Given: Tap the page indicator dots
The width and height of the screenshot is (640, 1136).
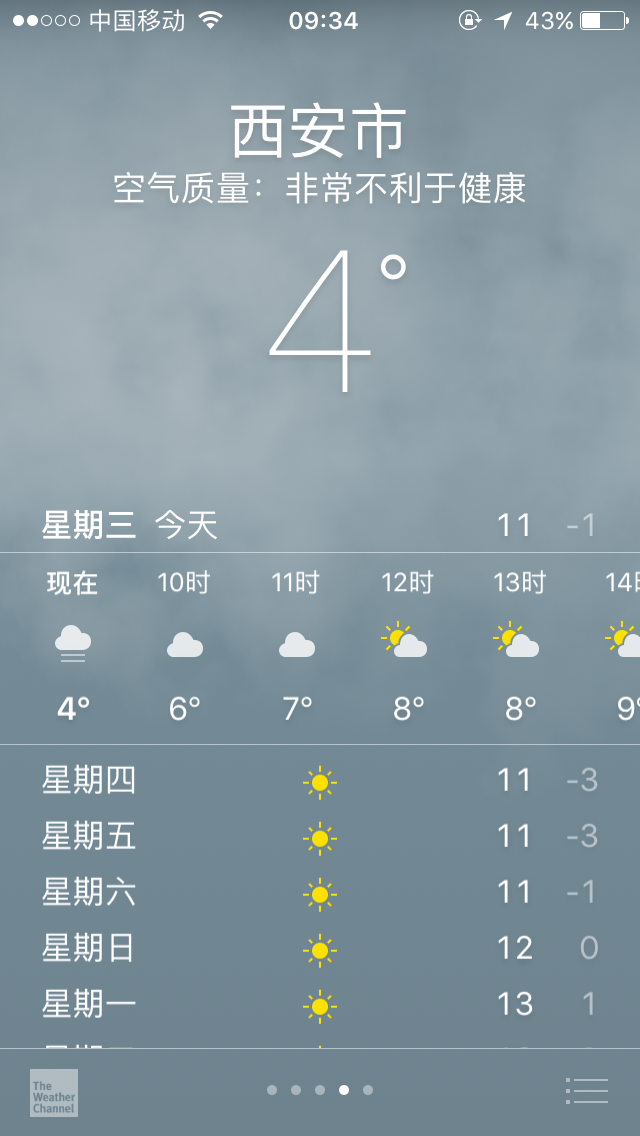Looking at the screenshot, I should [320, 1090].
